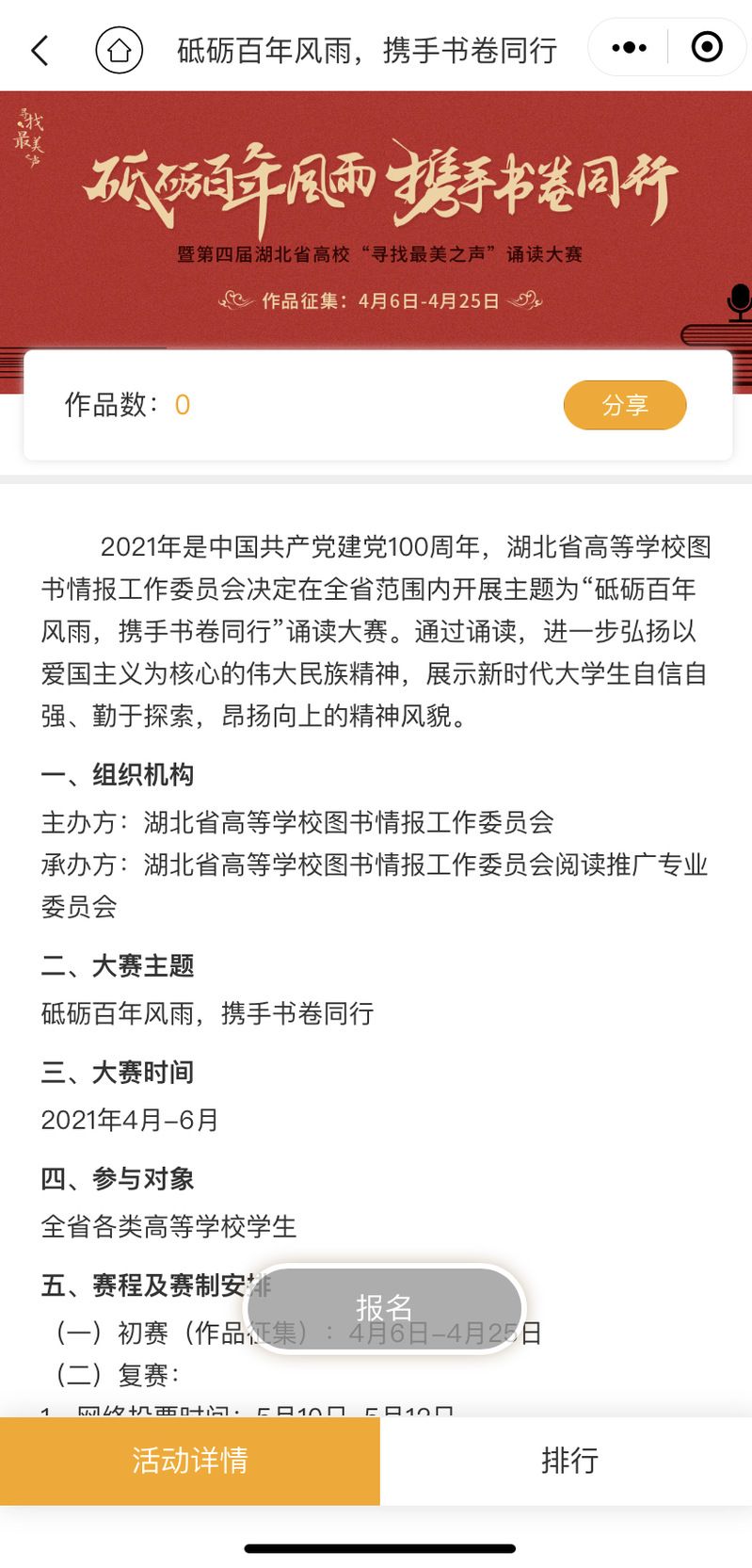Open the three-dot more options menu
The image size is (752, 1568).
click(629, 48)
